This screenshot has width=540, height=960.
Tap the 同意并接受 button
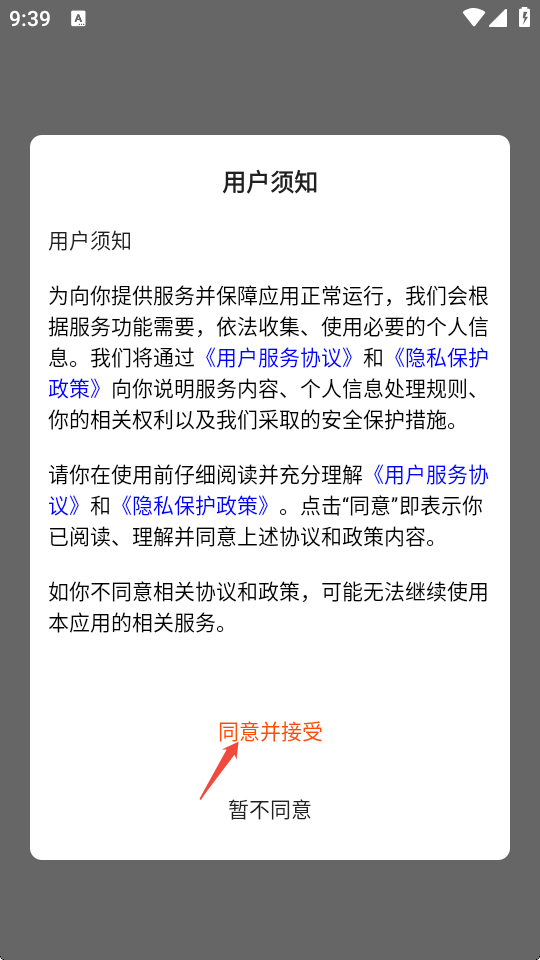point(270,732)
